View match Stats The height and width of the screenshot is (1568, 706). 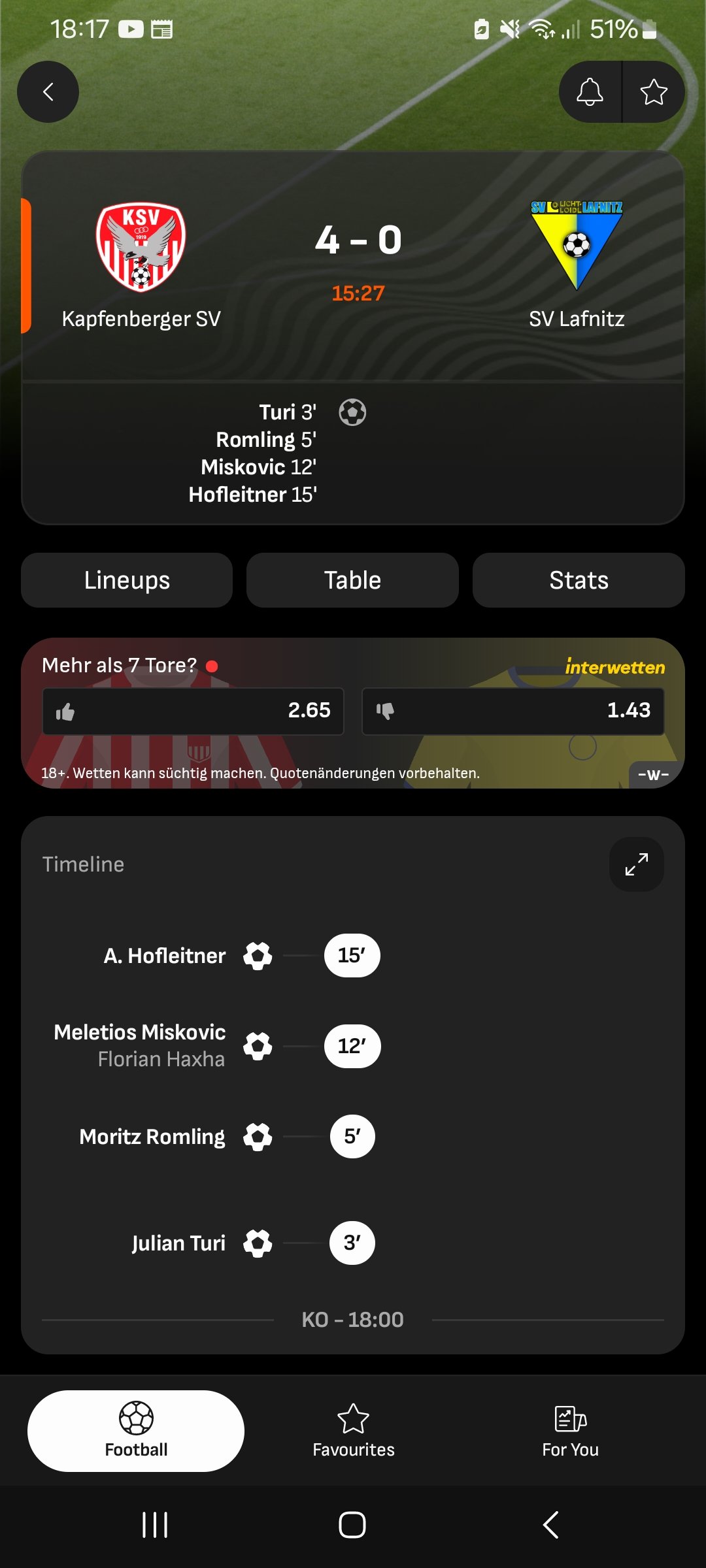click(579, 580)
